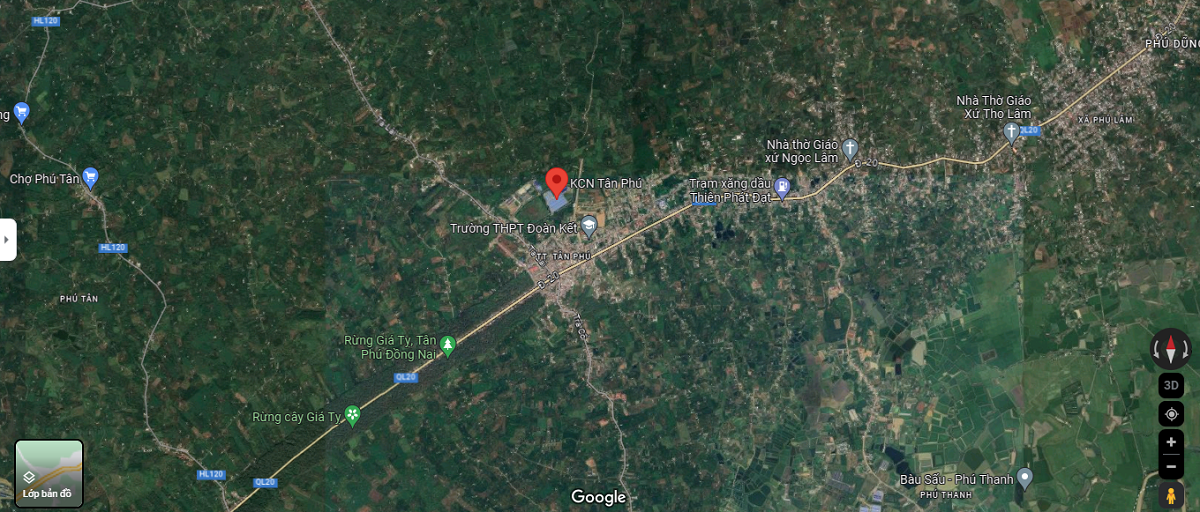Zoom out with the minus button
This screenshot has width=1200, height=512.
(1171, 467)
